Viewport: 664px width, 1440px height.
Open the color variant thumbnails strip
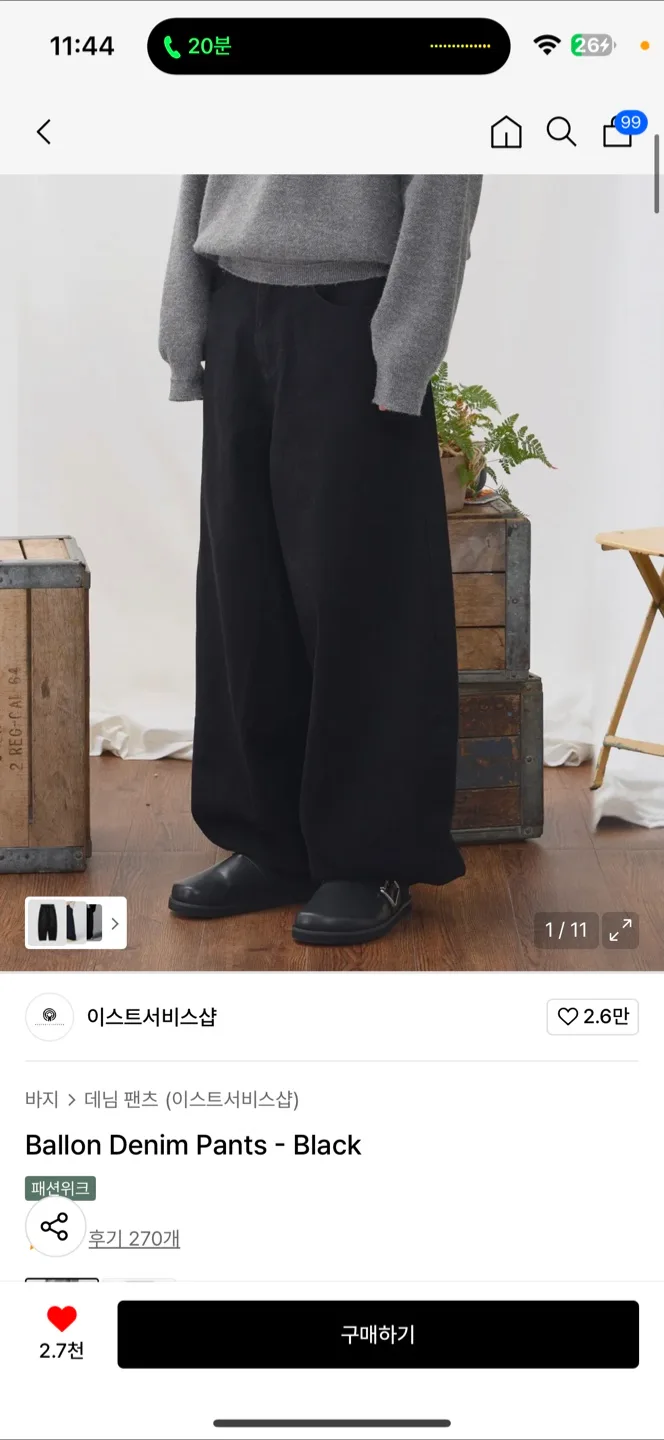pos(76,923)
